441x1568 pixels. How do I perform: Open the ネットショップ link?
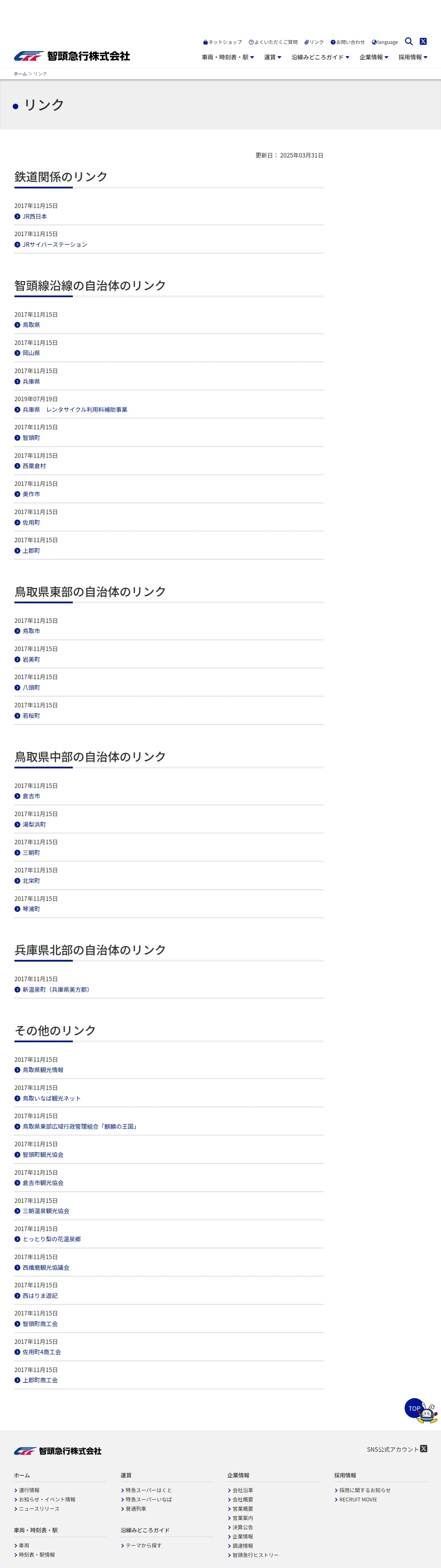(222, 42)
